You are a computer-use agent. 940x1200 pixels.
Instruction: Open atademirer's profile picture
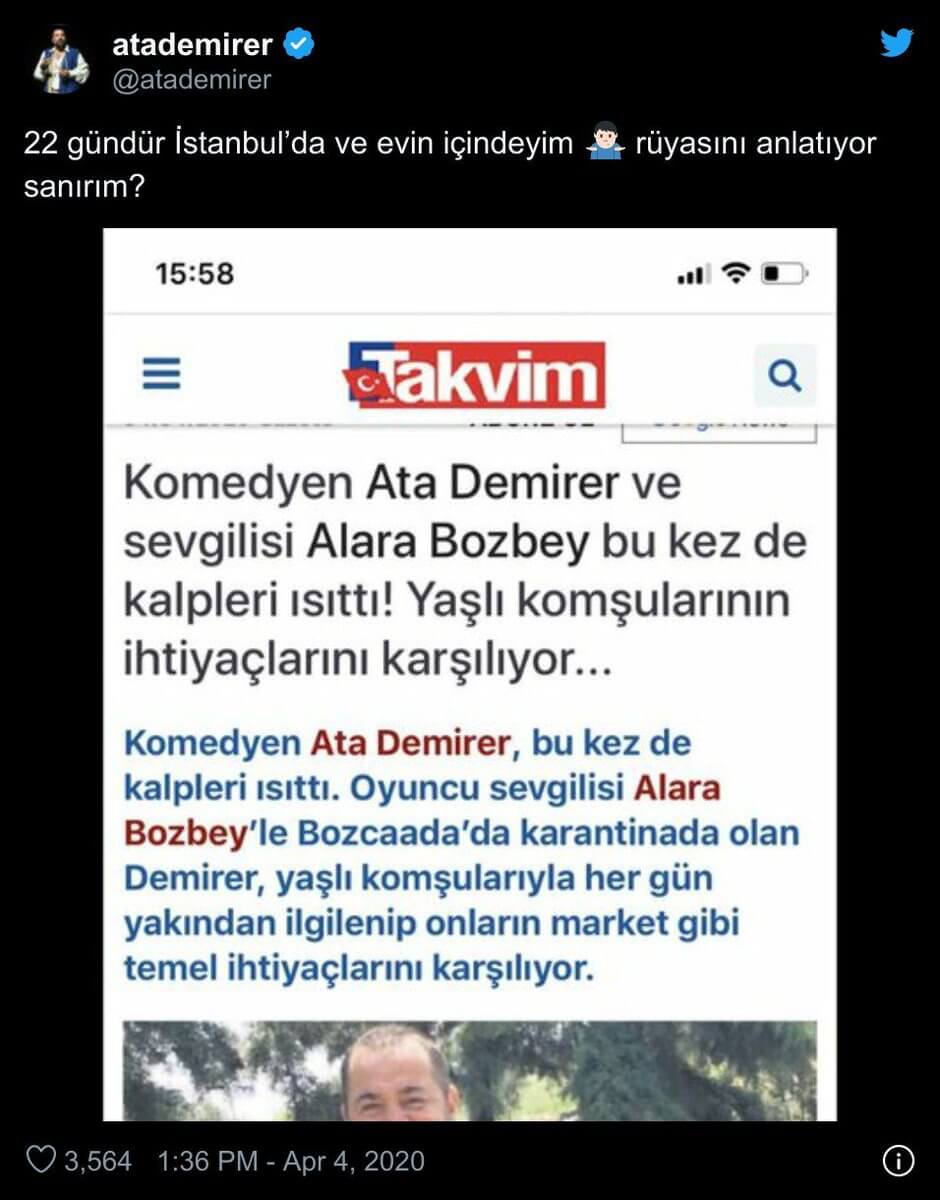(61, 61)
